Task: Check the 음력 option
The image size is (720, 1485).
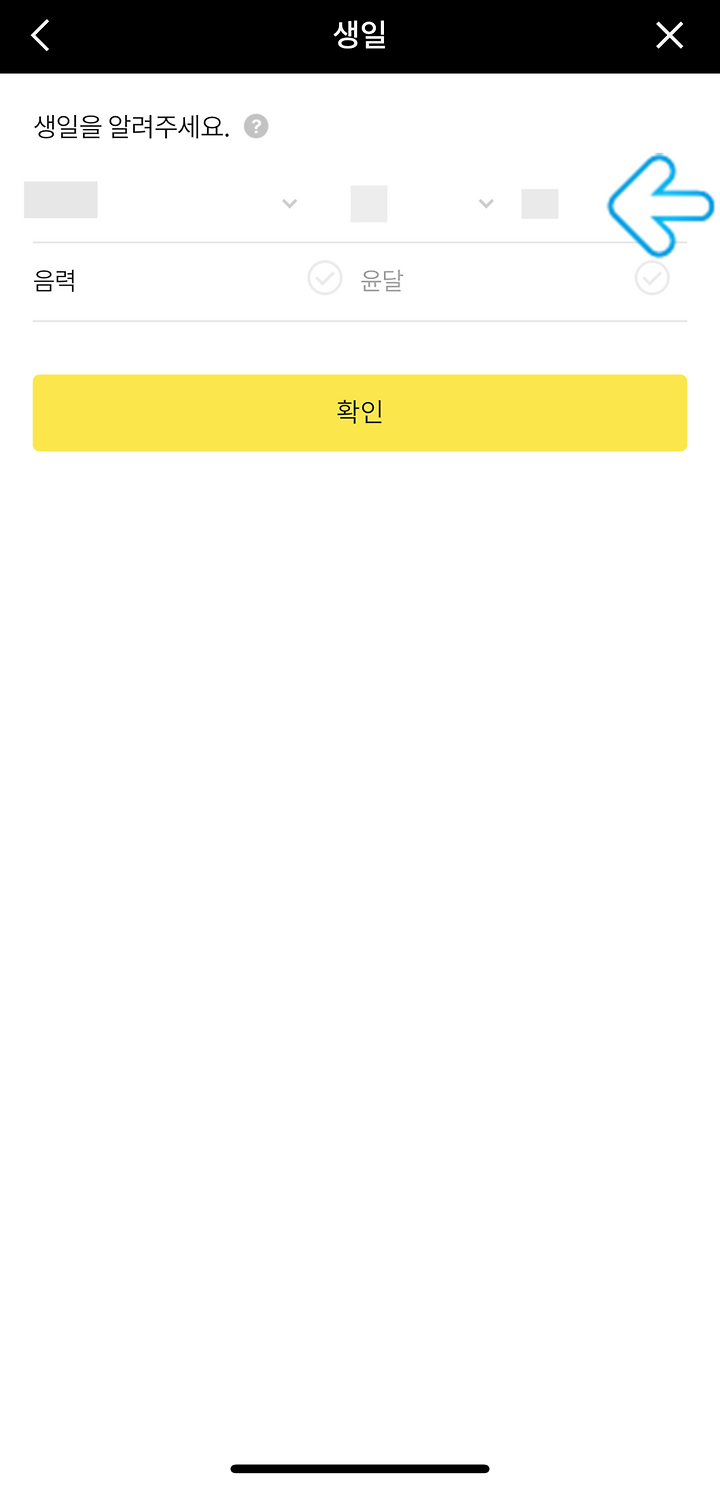Action: [324, 278]
